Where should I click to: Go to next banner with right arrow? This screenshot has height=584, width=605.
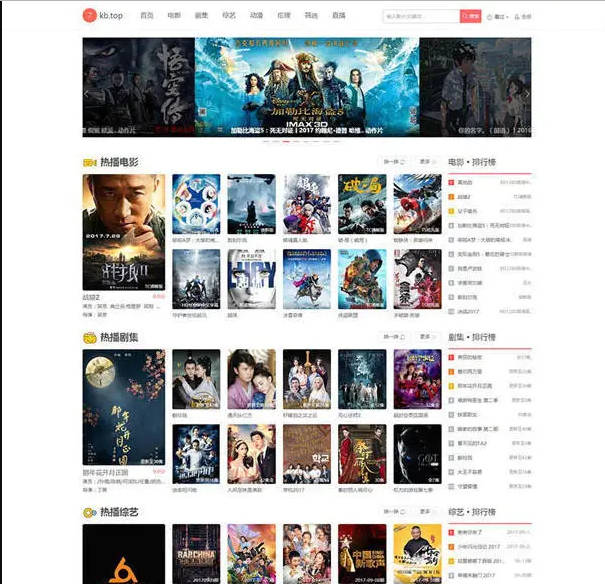tap(525, 93)
